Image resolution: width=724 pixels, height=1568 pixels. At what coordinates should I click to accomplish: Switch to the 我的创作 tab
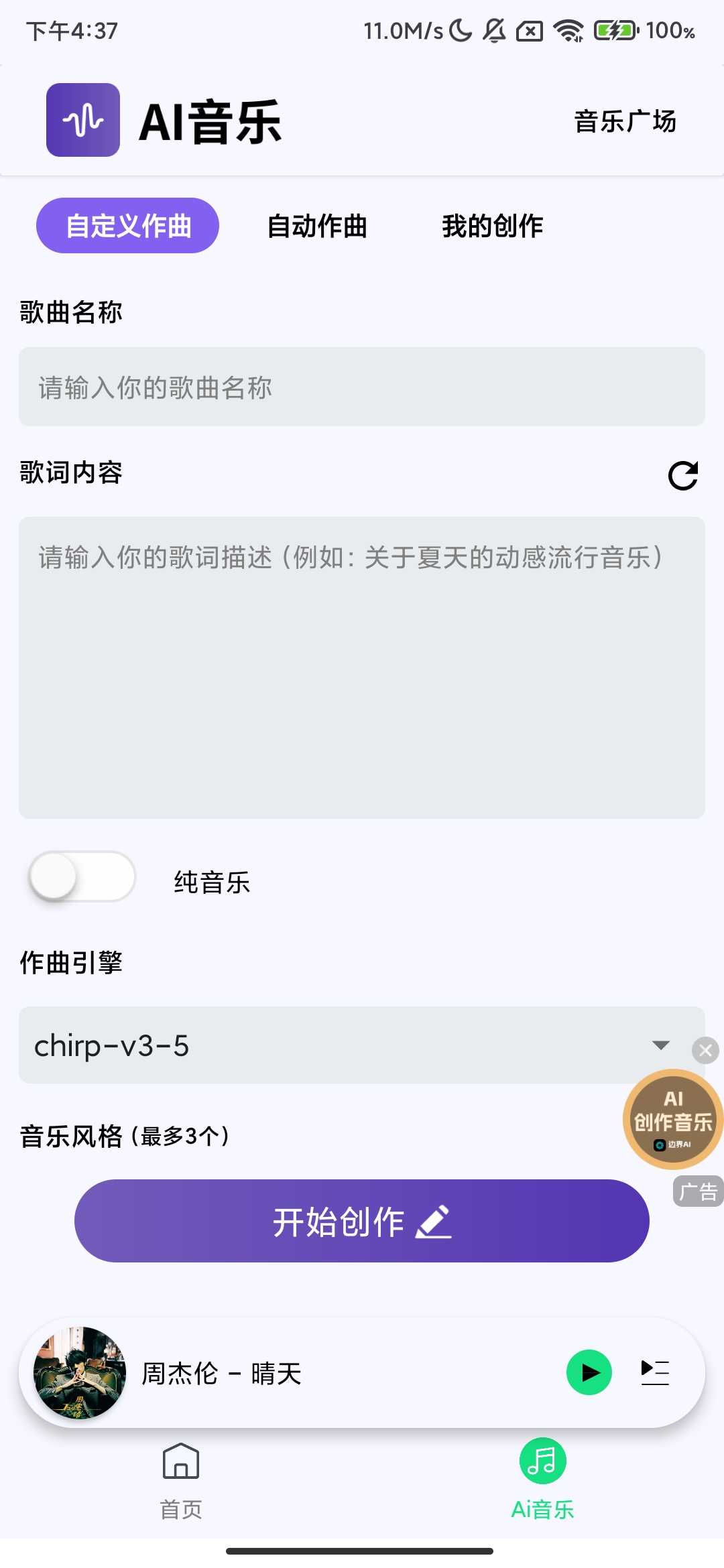[493, 226]
